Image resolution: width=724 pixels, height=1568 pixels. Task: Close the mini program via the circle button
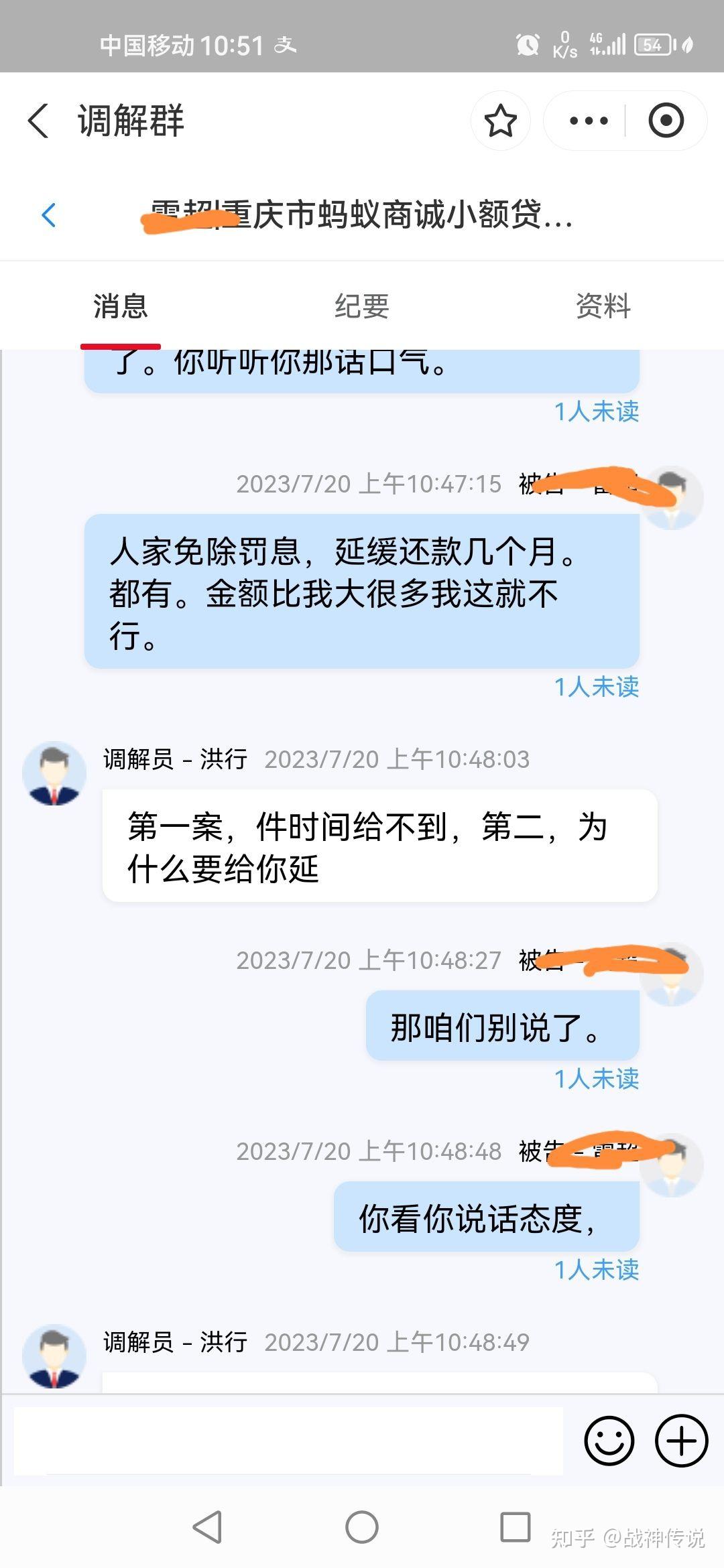click(x=666, y=121)
